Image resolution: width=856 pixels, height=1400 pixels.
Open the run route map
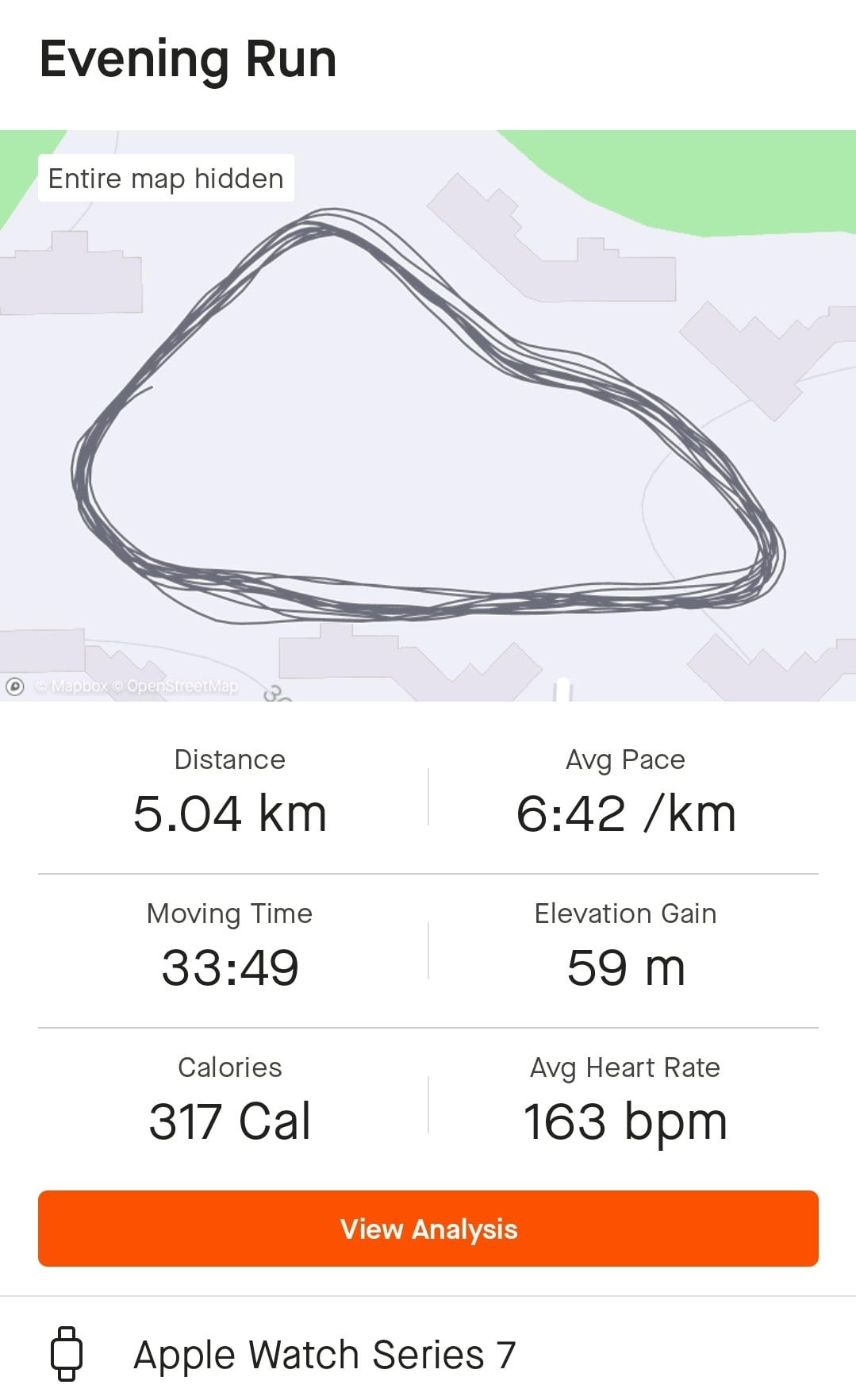click(x=428, y=415)
